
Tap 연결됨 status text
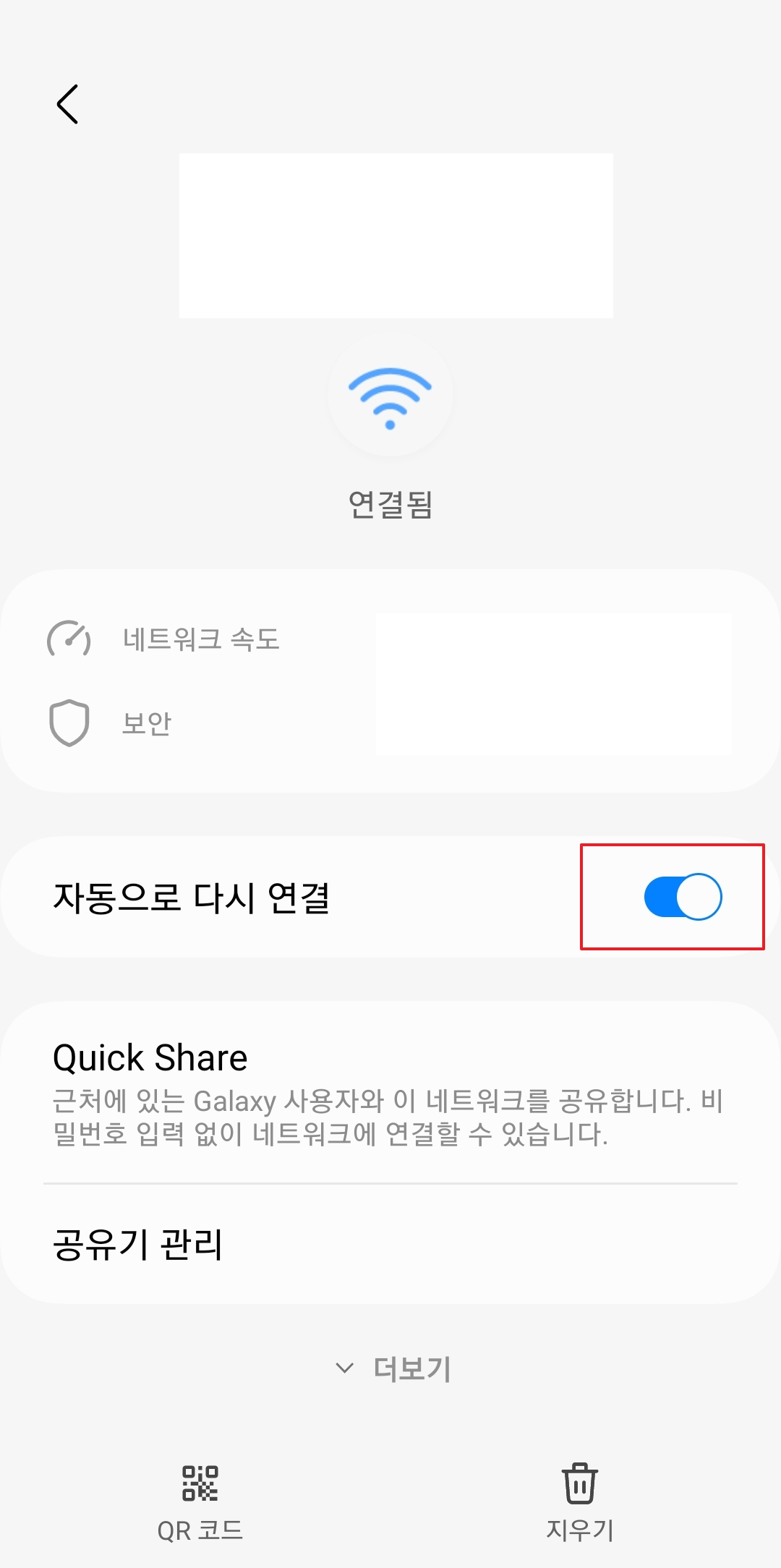tap(390, 505)
